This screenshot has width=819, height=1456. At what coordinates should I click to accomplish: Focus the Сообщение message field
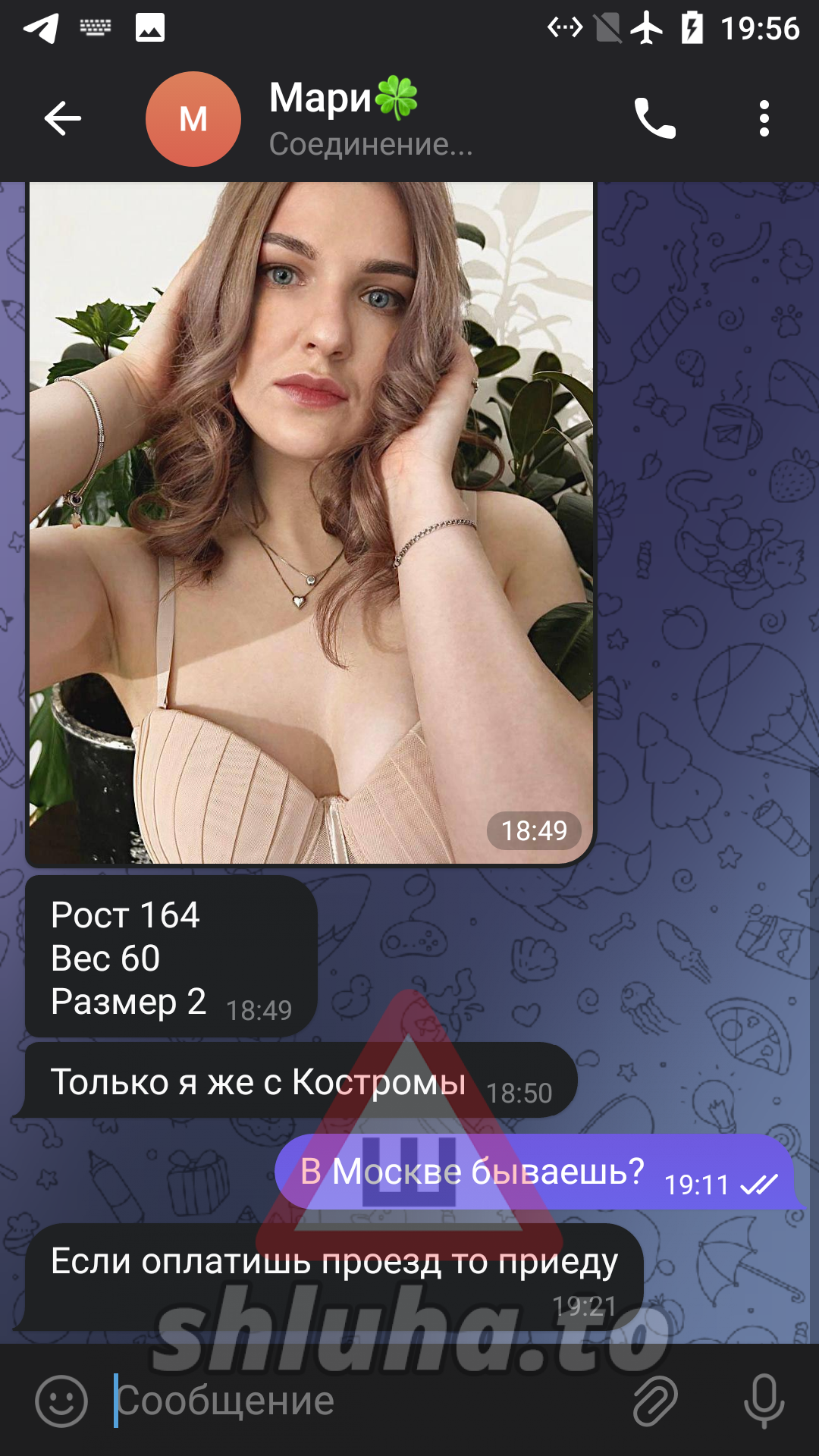tap(364, 1401)
